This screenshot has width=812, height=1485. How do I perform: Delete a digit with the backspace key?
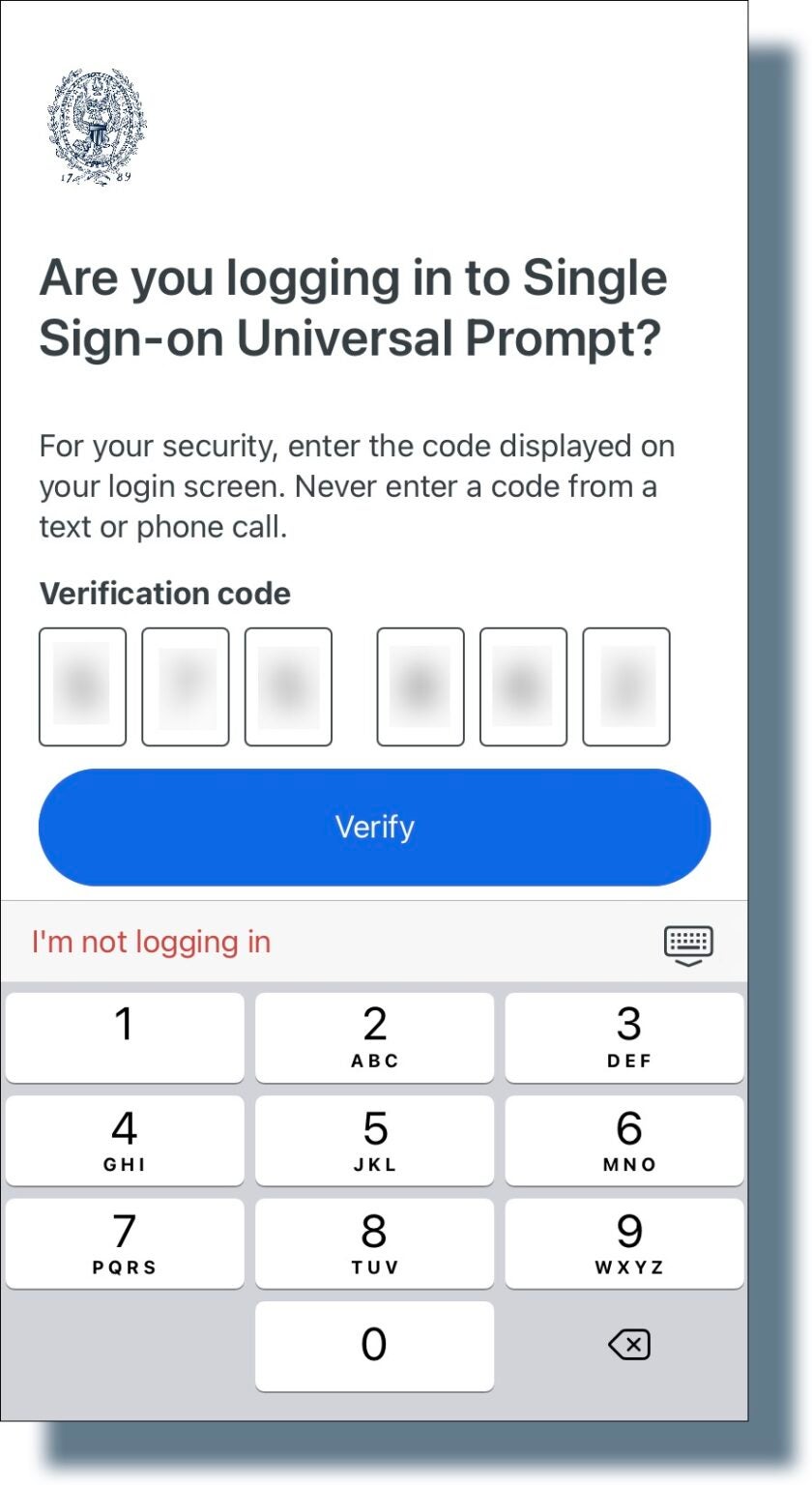coord(628,1345)
